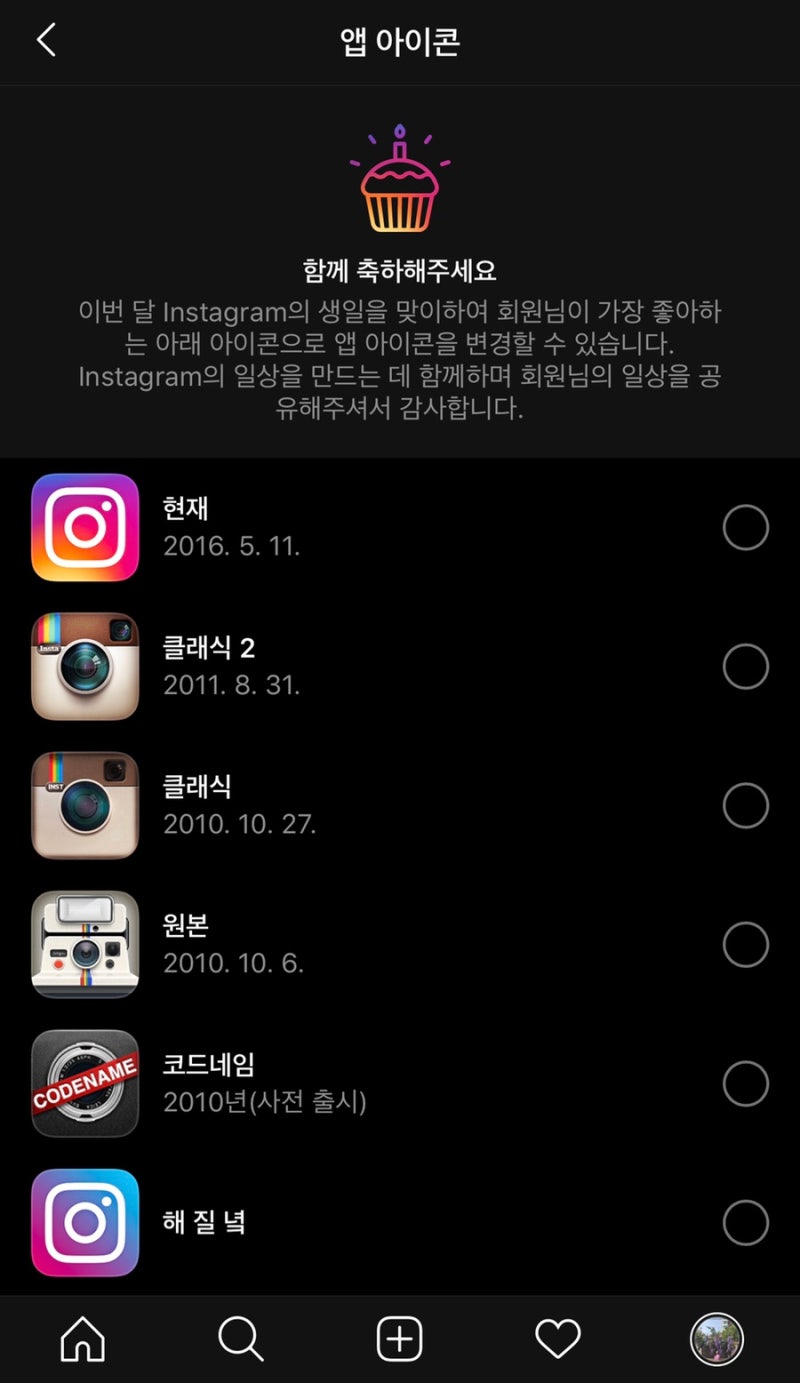The height and width of the screenshot is (1383, 800).
Task: Open the 앱 아이콘 title bar
Action: click(399, 40)
